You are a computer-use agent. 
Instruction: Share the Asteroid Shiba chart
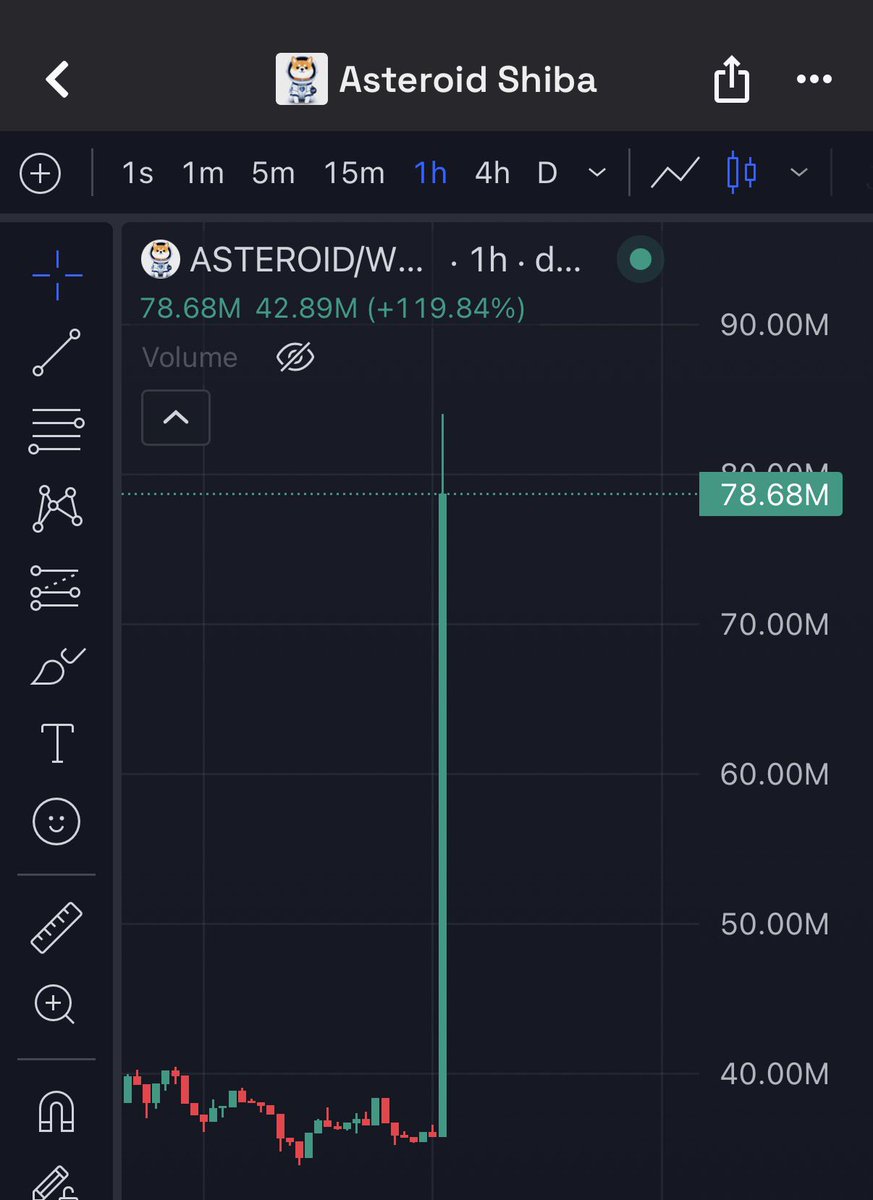[x=732, y=79]
